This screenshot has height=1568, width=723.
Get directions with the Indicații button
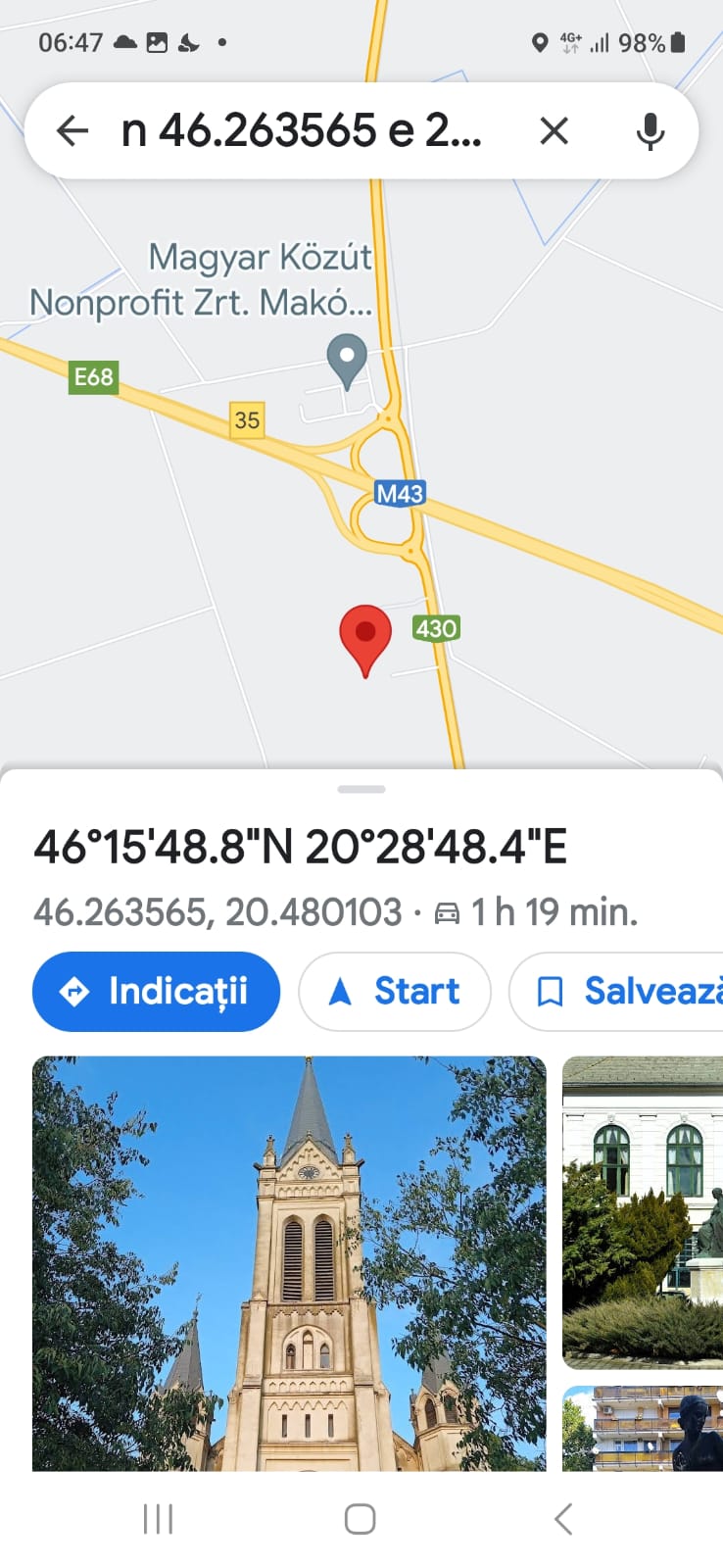click(156, 992)
